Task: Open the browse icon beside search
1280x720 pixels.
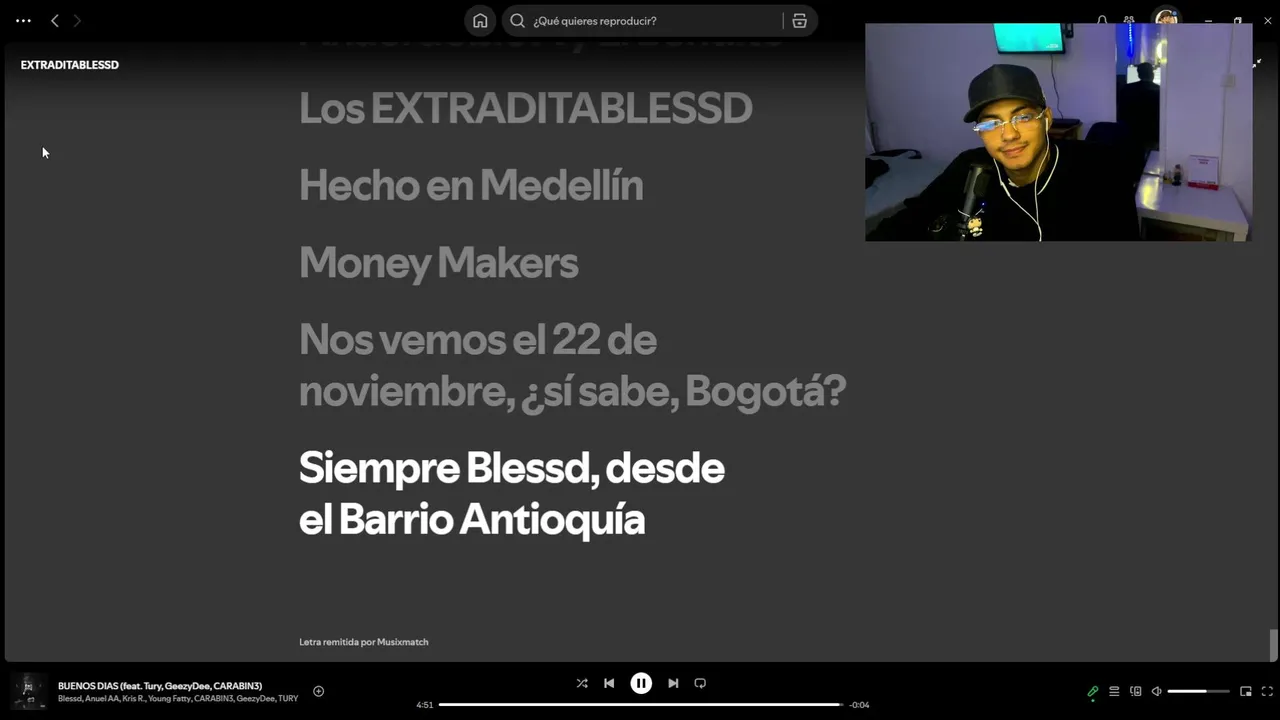Action: click(799, 21)
